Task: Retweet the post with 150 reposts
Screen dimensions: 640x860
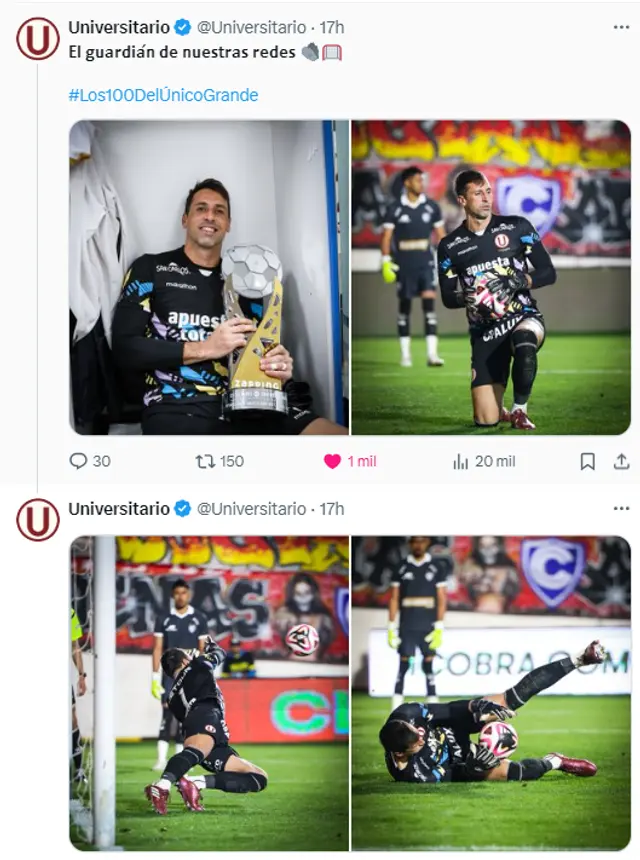Action: coord(206,461)
